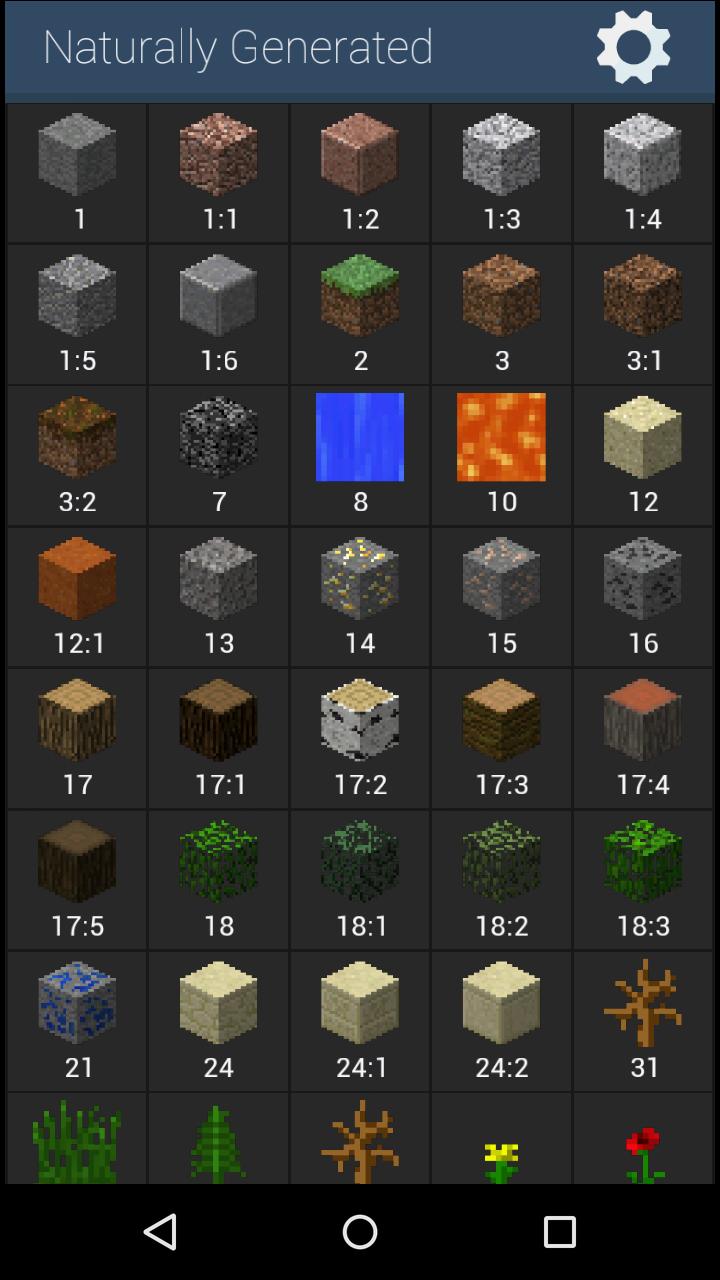Open the sandstone block labeled 24
720x1280 pixels.
(x=219, y=1020)
